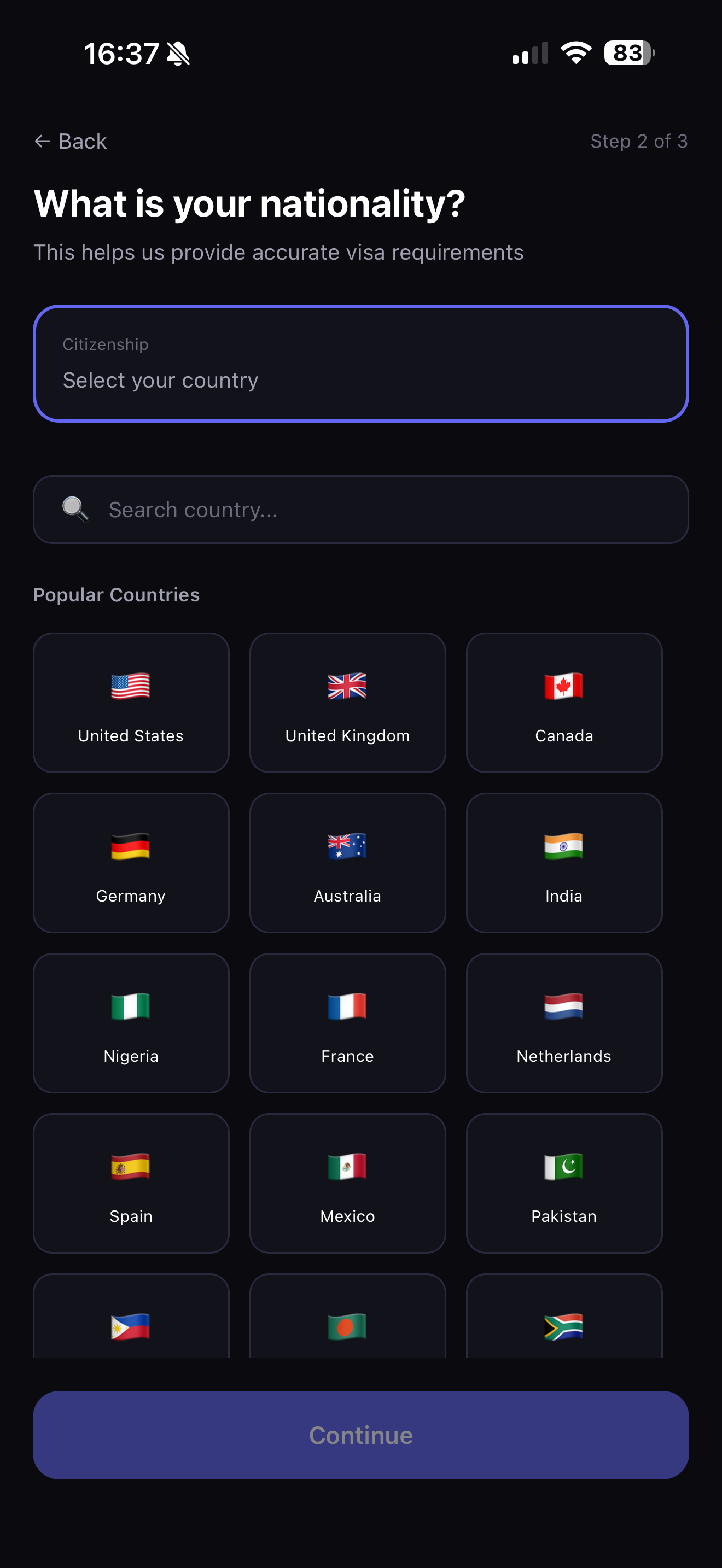Select the Germany flag icon
722x1568 pixels.
pyautogui.click(x=131, y=846)
